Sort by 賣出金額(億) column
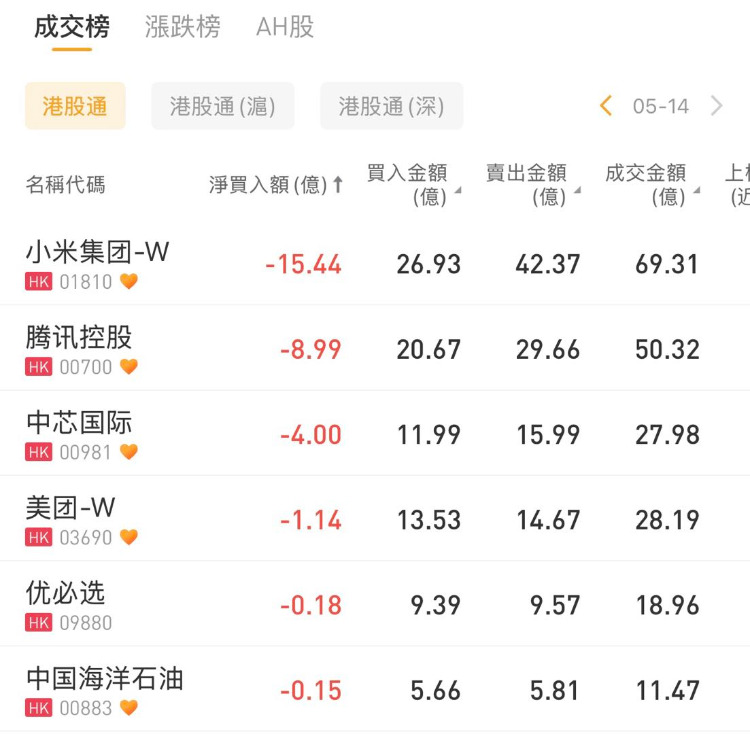This screenshot has width=750, height=734. (x=531, y=185)
